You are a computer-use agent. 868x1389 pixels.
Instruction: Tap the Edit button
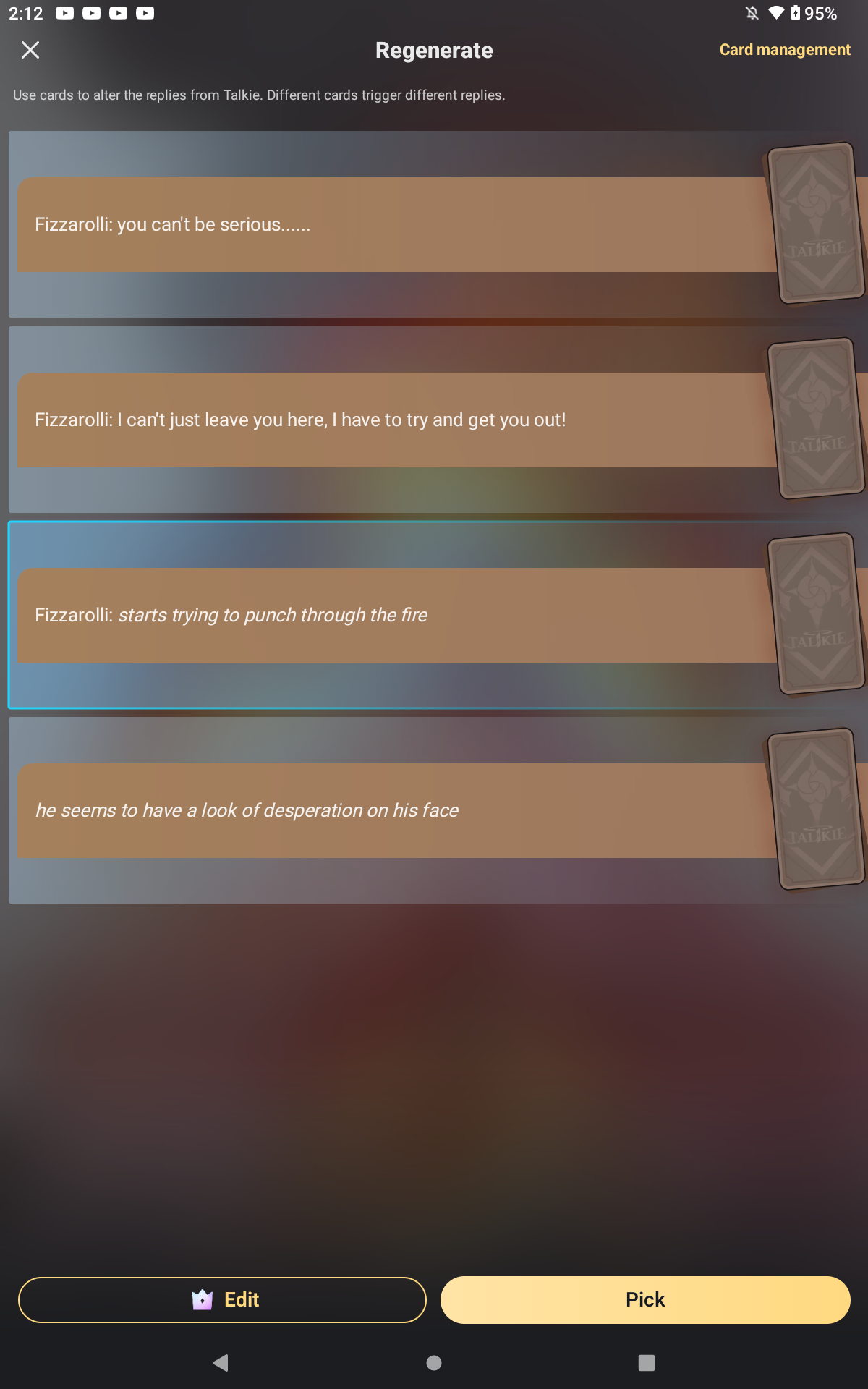[x=222, y=1300]
